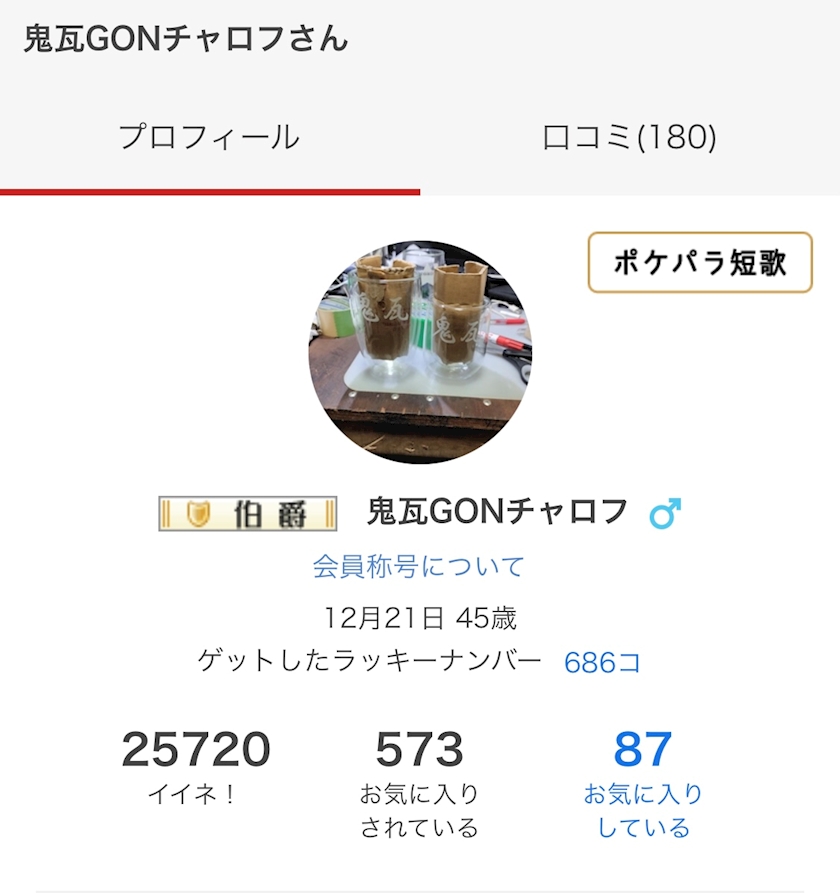View the circular profile photo
The height and width of the screenshot is (893, 840).
tap(420, 352)
